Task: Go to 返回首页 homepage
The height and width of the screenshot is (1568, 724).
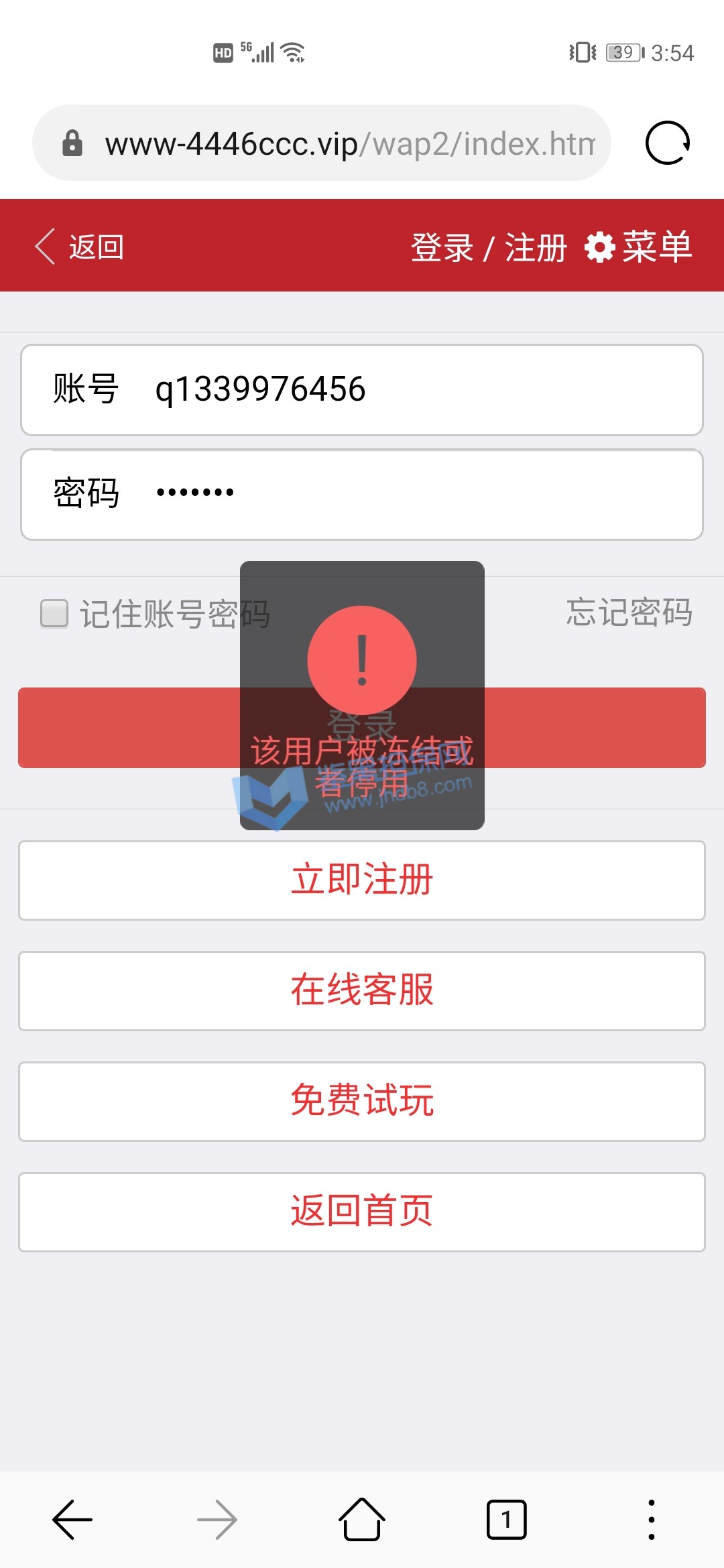Action: (x=362, y=1212)
